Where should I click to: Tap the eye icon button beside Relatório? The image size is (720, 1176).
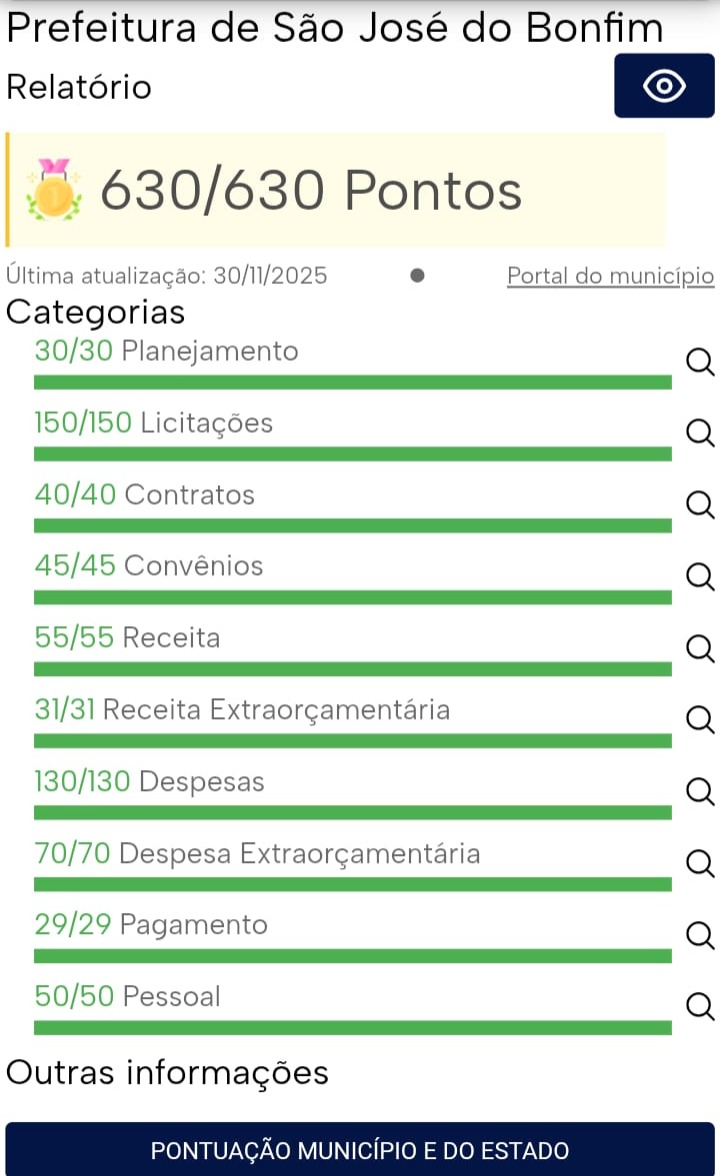(664, 86)
